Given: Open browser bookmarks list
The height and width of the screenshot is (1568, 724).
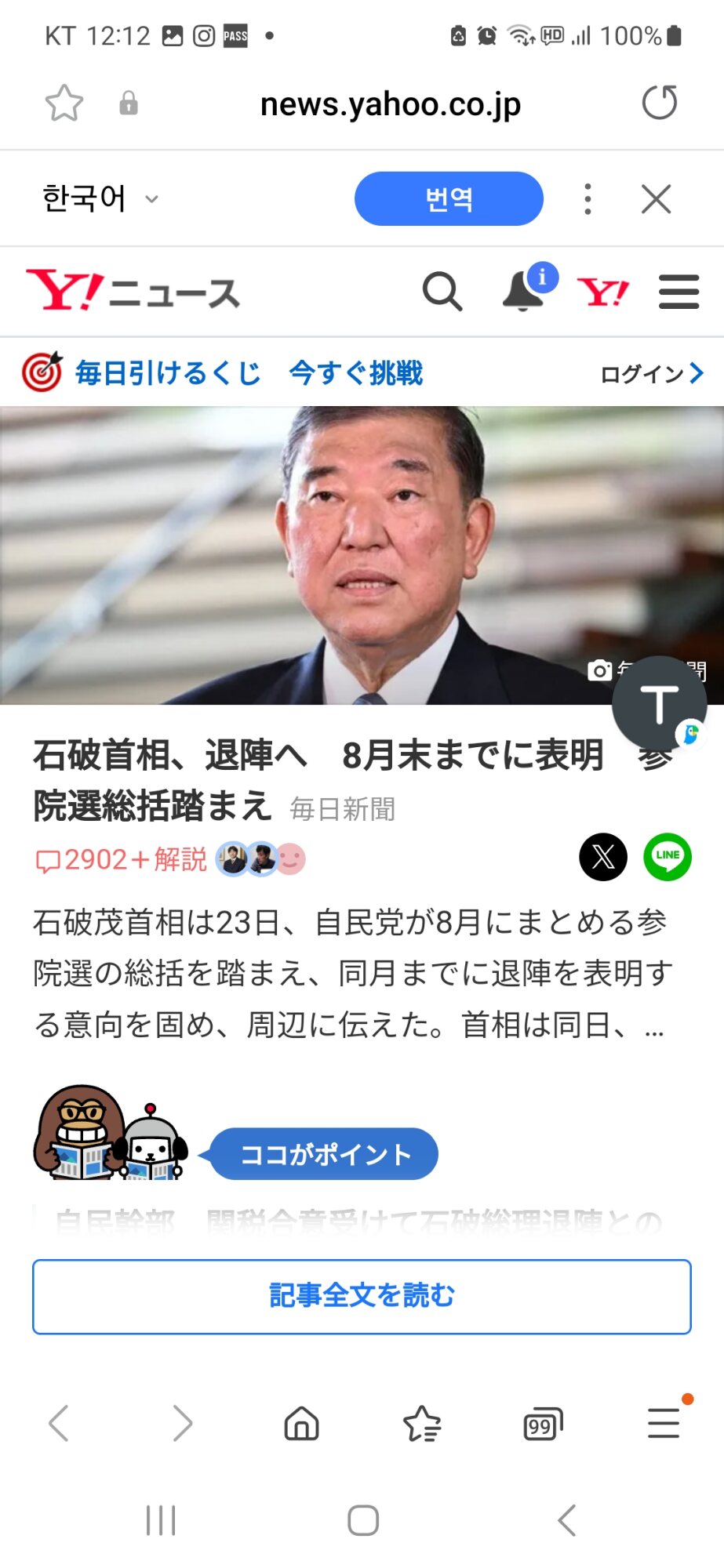Looking at the screenshot, I should (x=422, y=1424).
